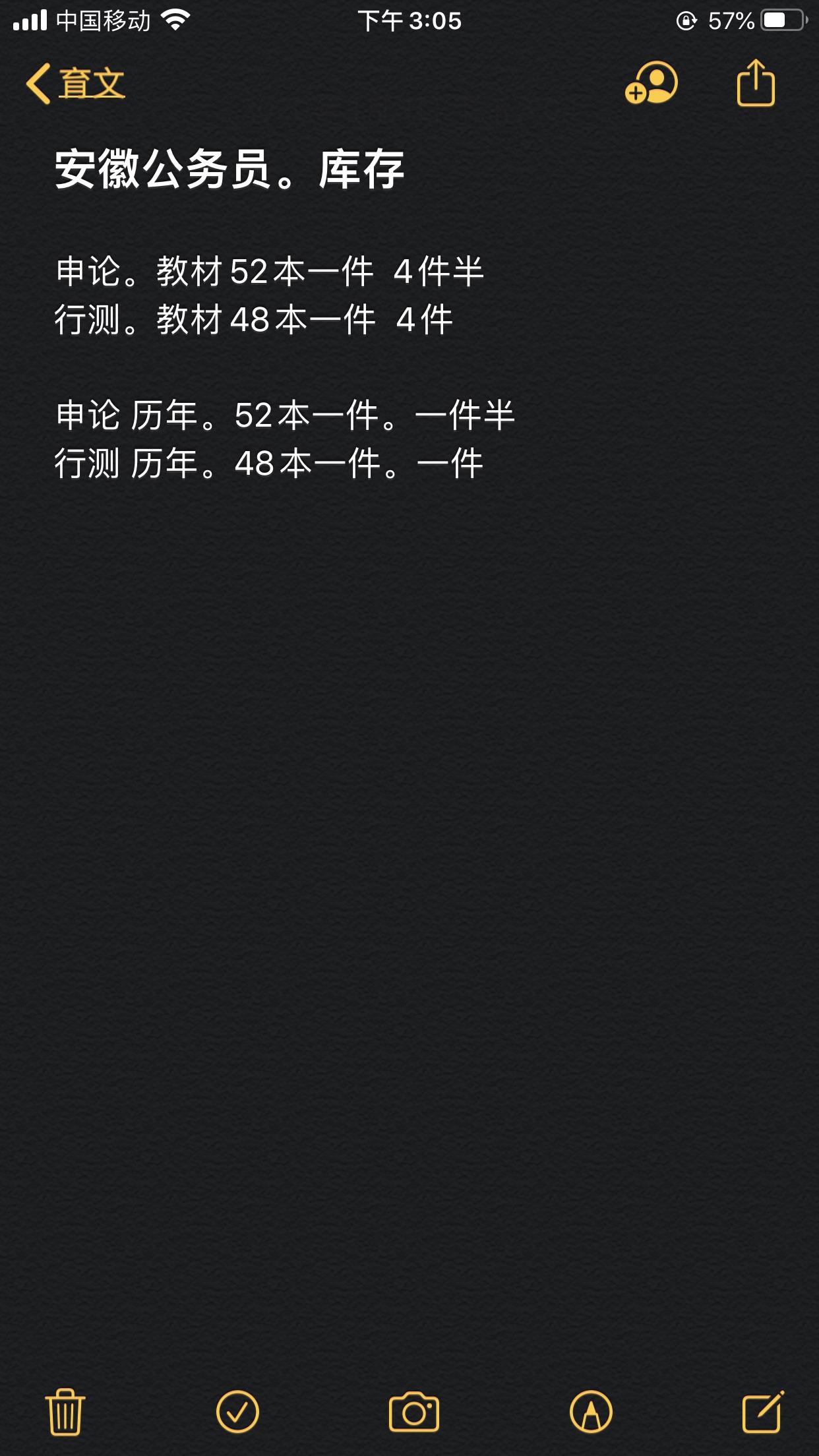
Task: Open the camera to add a photo
Action: (x=414, y=1411)
